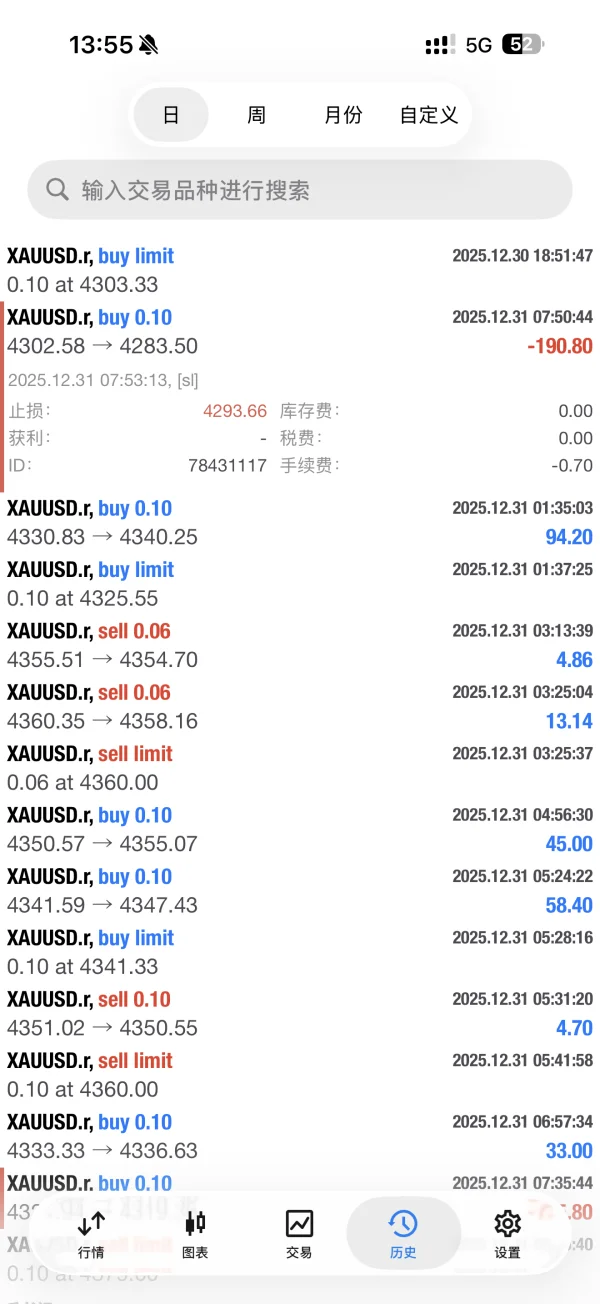Expand the buy trade with 45.00 profit
This screenshot has width=600, height=1304.
300,830
